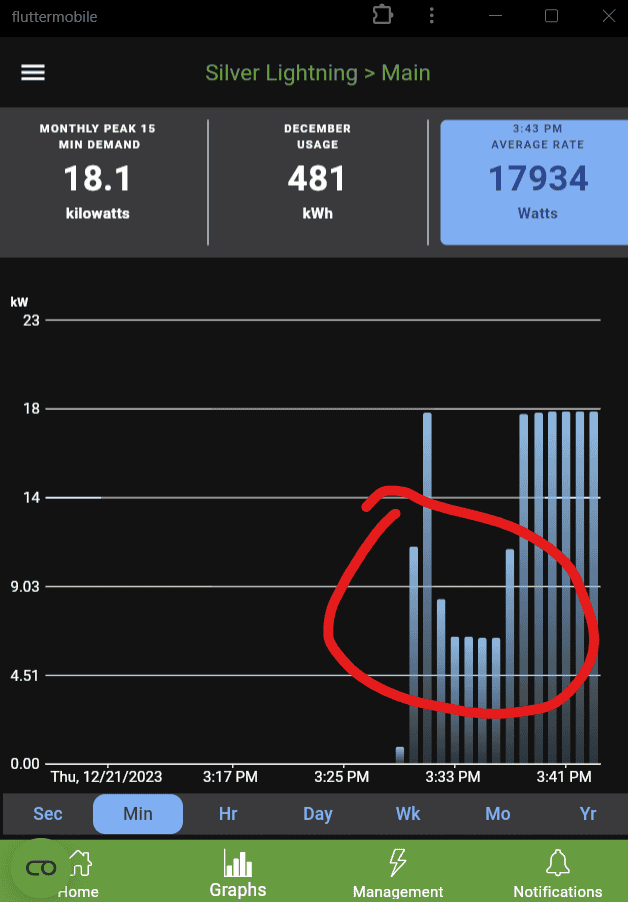Open the window's three-dot overflow menu
Screen dimensions: 628x902
(x=431, y=16)
